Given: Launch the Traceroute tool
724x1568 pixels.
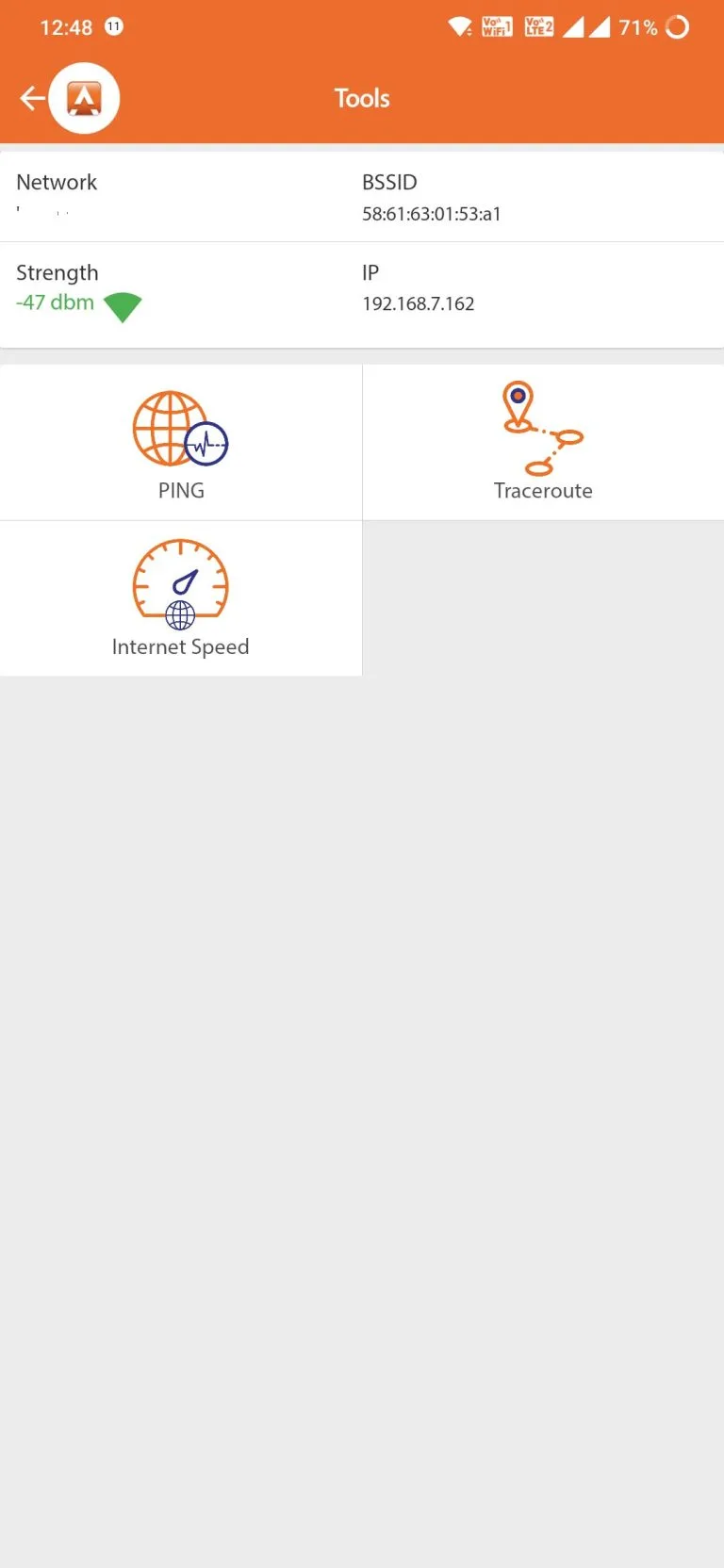Looking at the screenshot, I should click(x=543, y=443).
